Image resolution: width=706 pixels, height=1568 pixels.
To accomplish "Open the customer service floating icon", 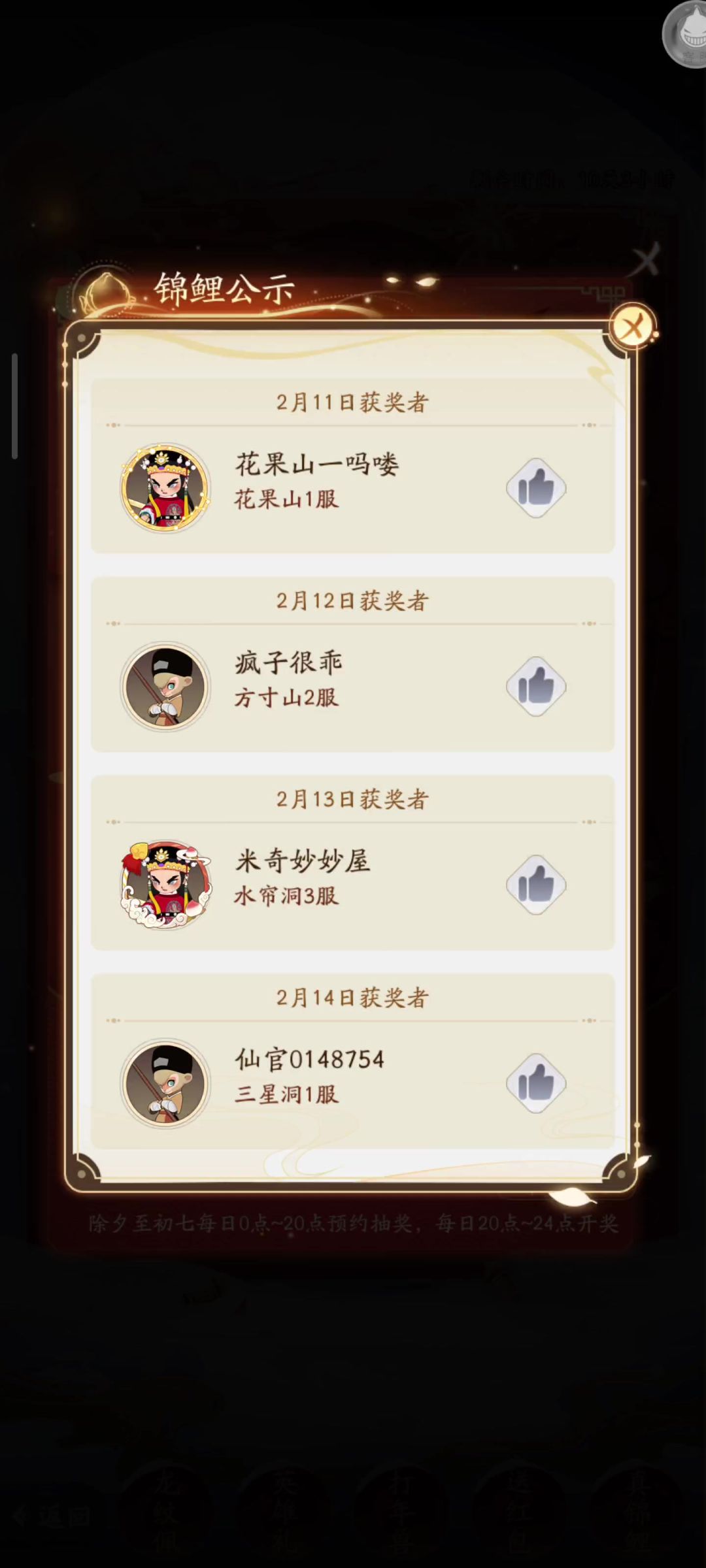I will [686, 34].
